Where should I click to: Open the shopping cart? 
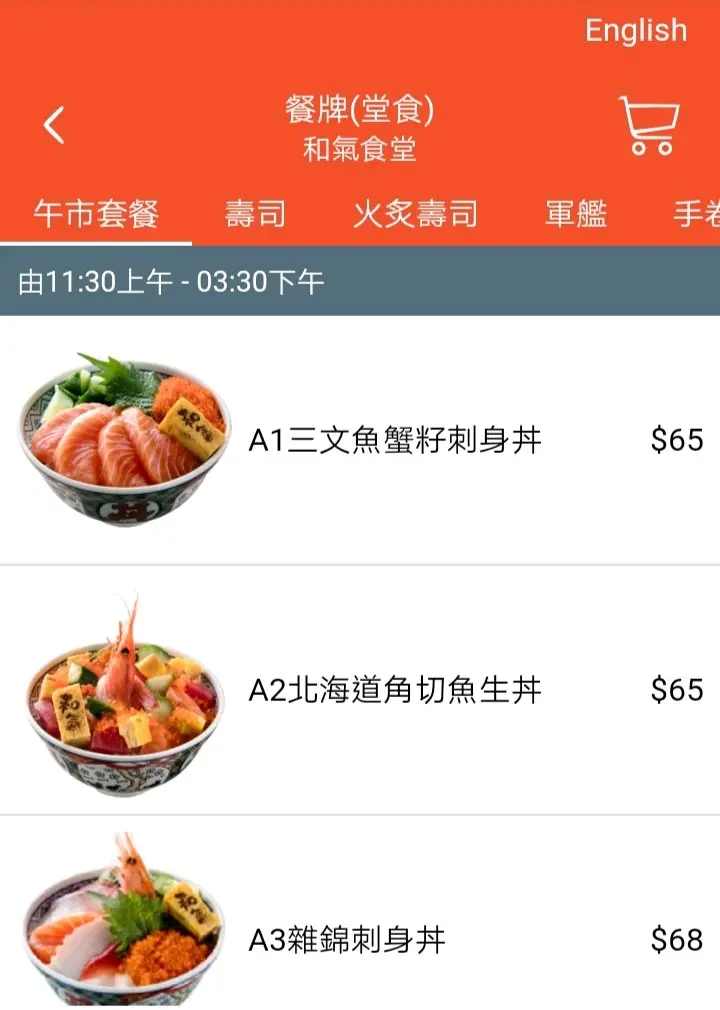coord(649,126)
